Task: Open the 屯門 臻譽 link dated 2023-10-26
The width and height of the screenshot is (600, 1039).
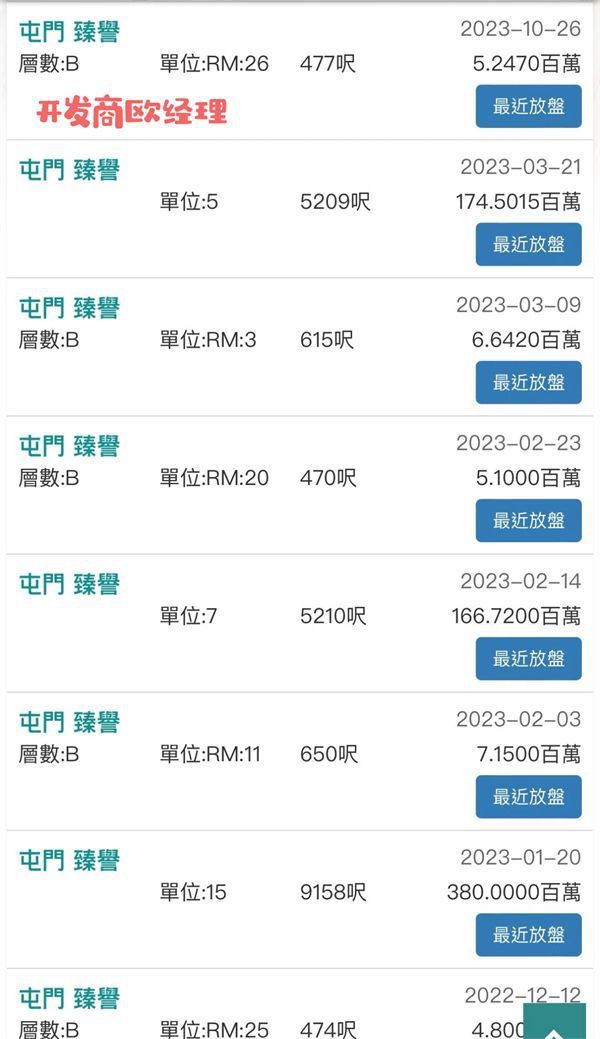Action: 69,32
